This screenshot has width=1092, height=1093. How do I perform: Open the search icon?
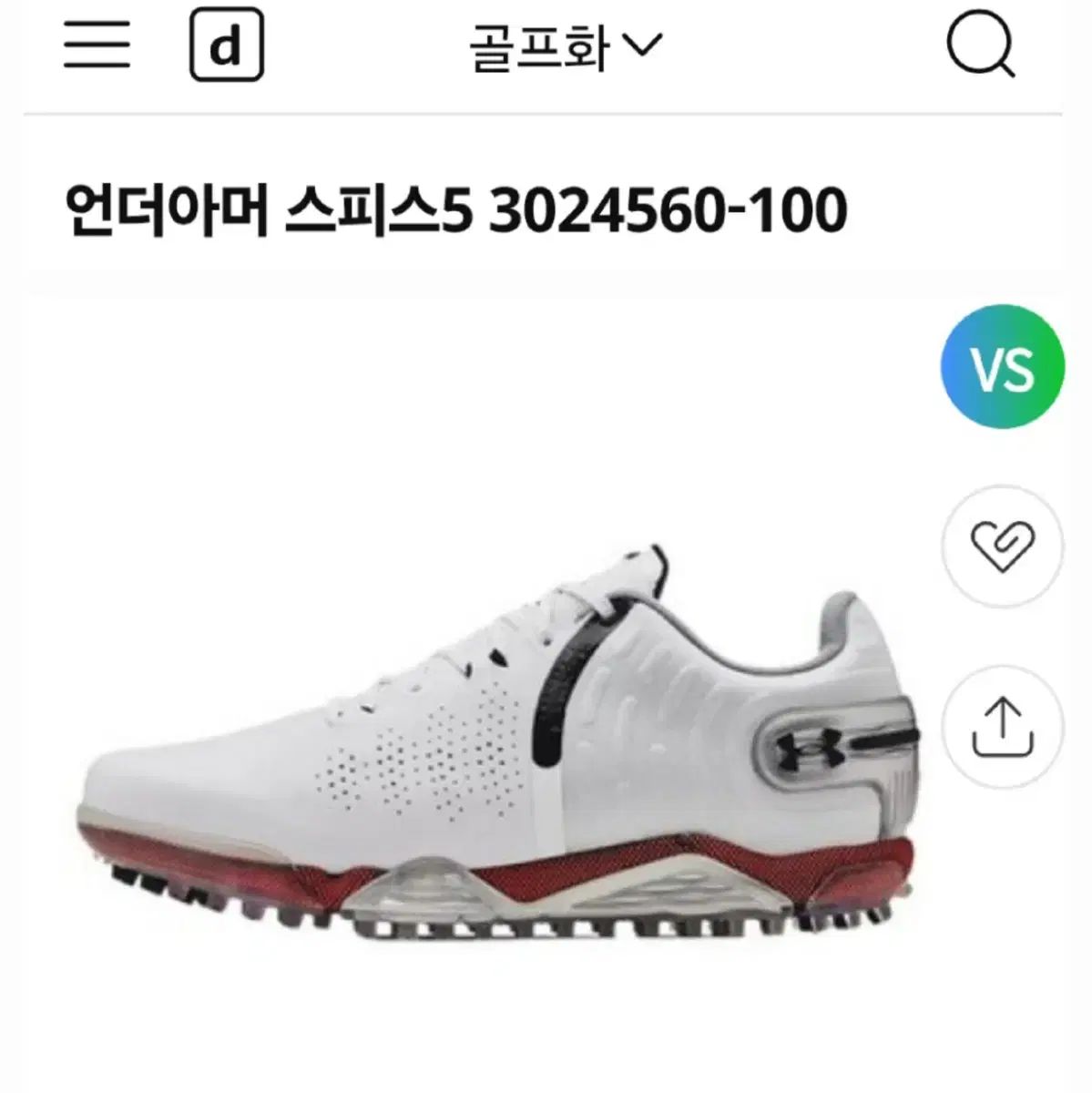coord(980,46)
